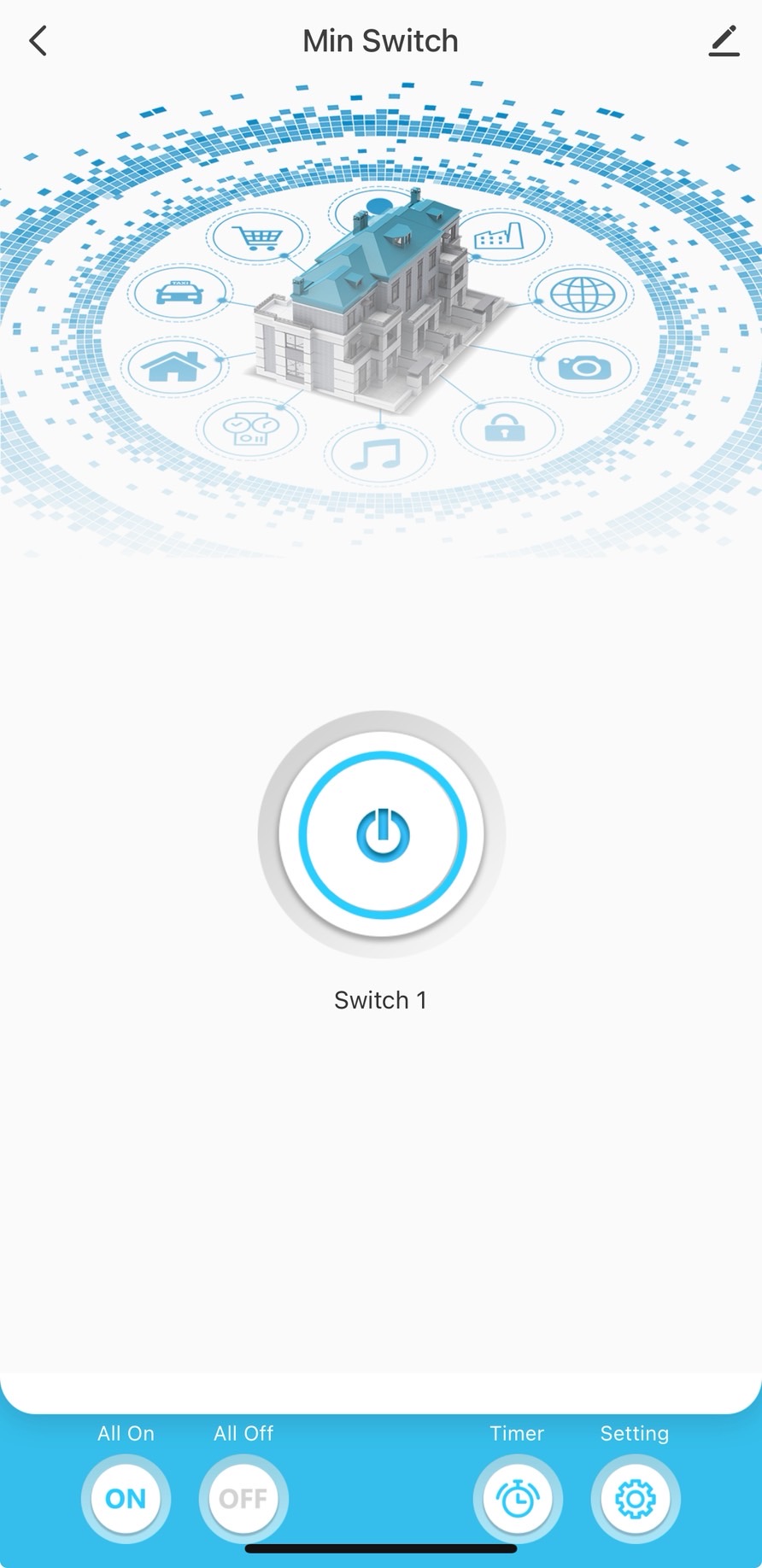Image resolution: width=762 pixels, height=1568 pixels.
Task: Edit the Min Switch device name
Action: click(724, 41)
